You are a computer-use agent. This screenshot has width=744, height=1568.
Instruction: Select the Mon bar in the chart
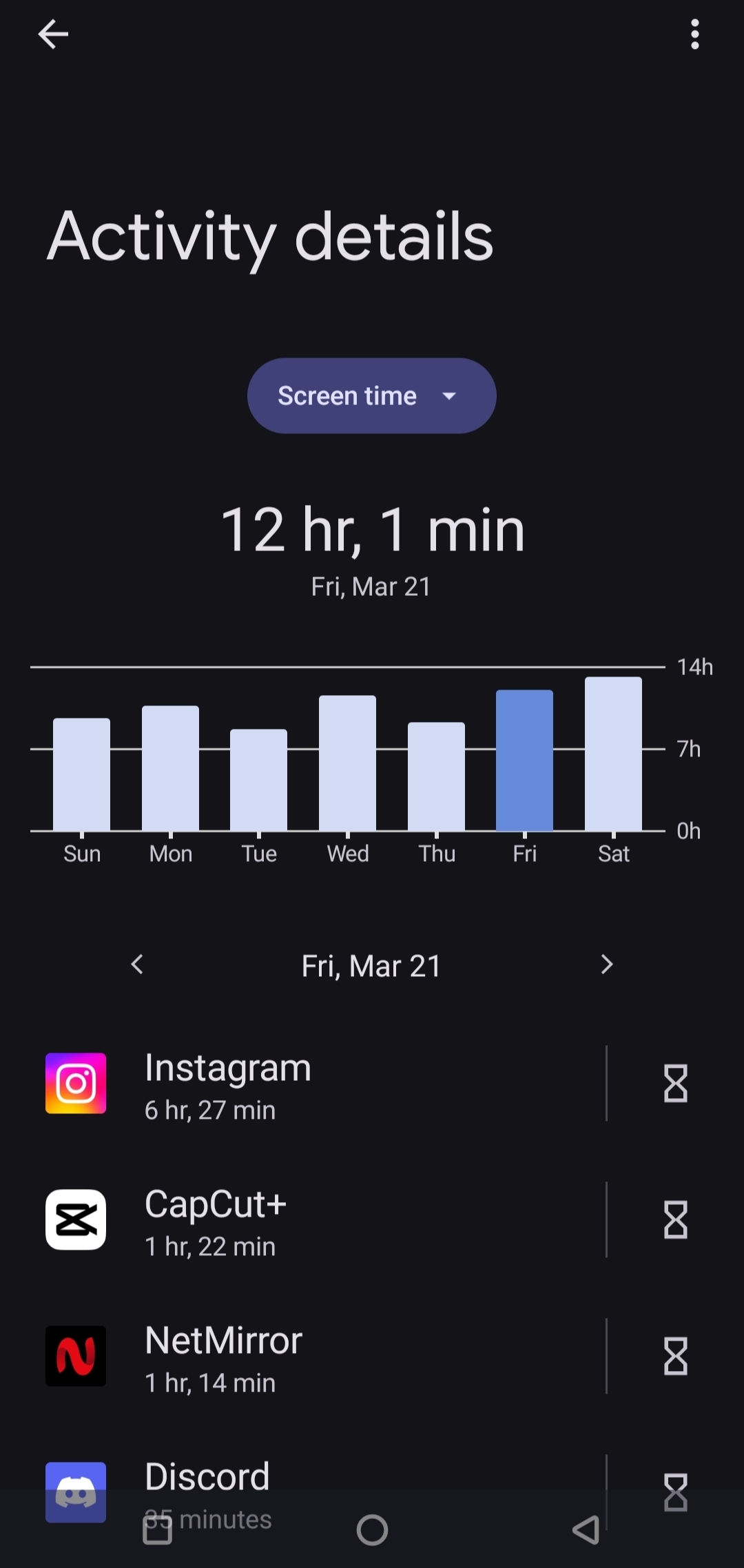pyautogui.click(x=170, y=768)
